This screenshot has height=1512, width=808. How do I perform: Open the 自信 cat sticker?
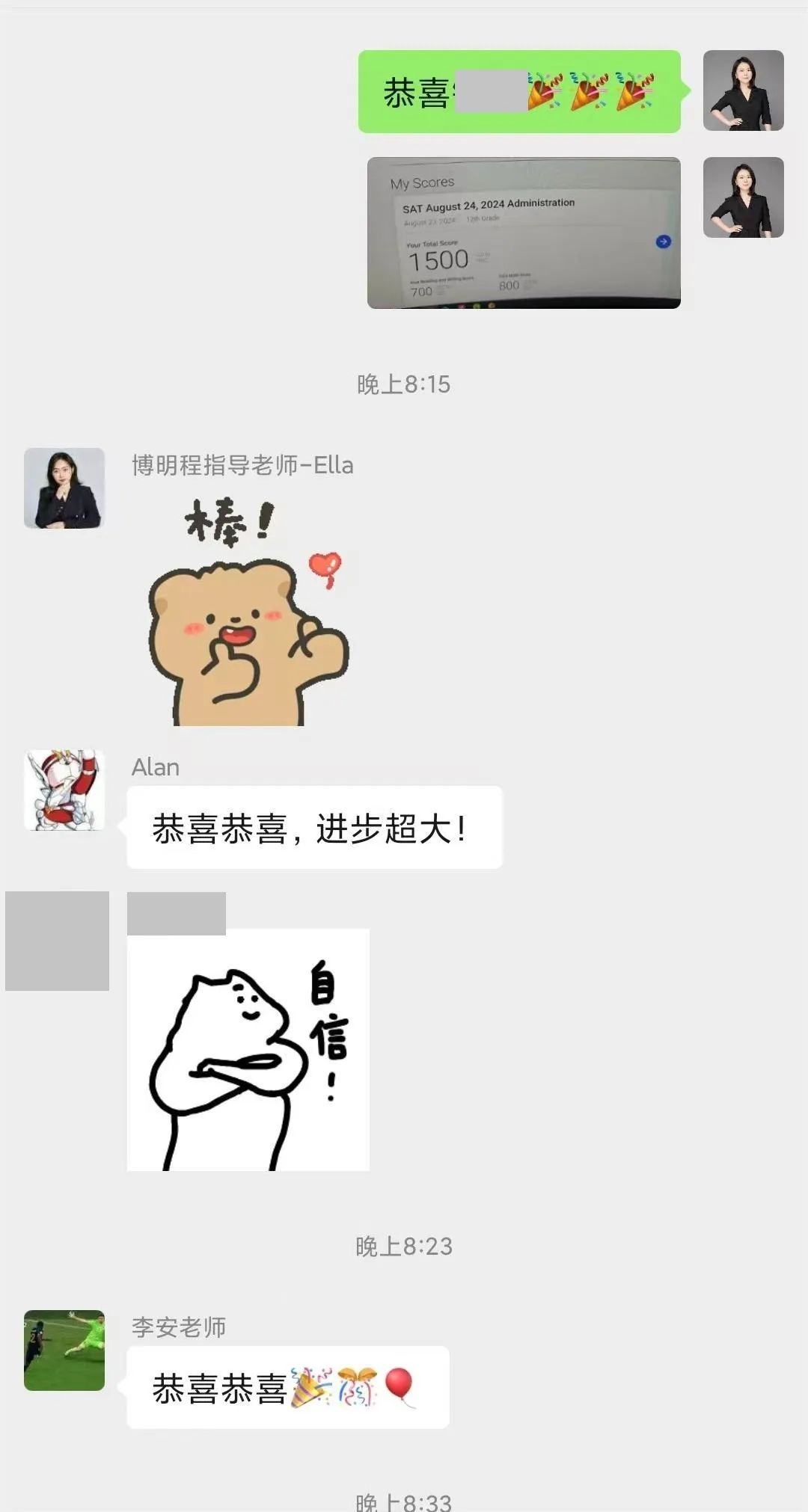point(248,1049)
